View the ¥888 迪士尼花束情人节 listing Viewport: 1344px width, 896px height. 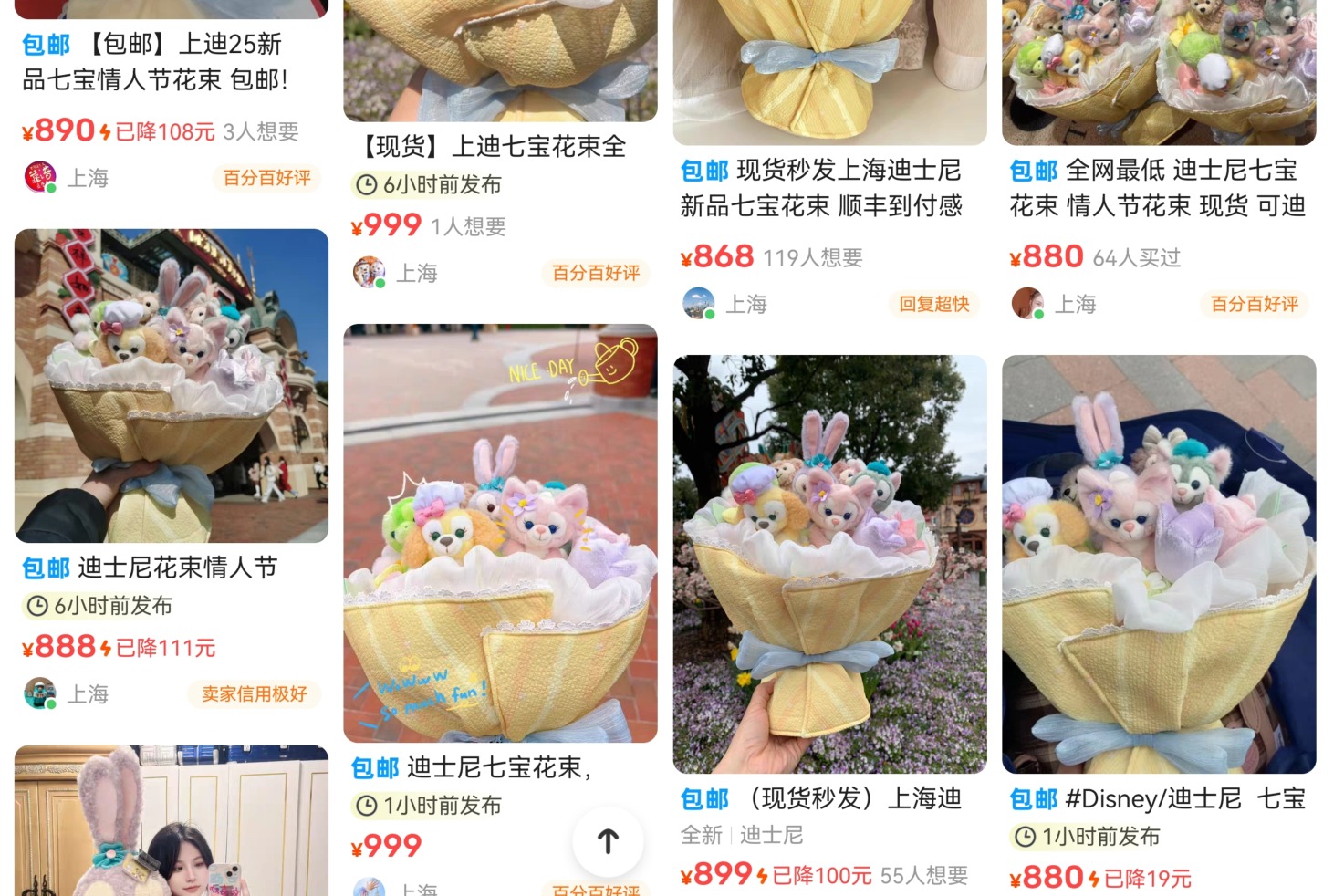click(172, 387)
